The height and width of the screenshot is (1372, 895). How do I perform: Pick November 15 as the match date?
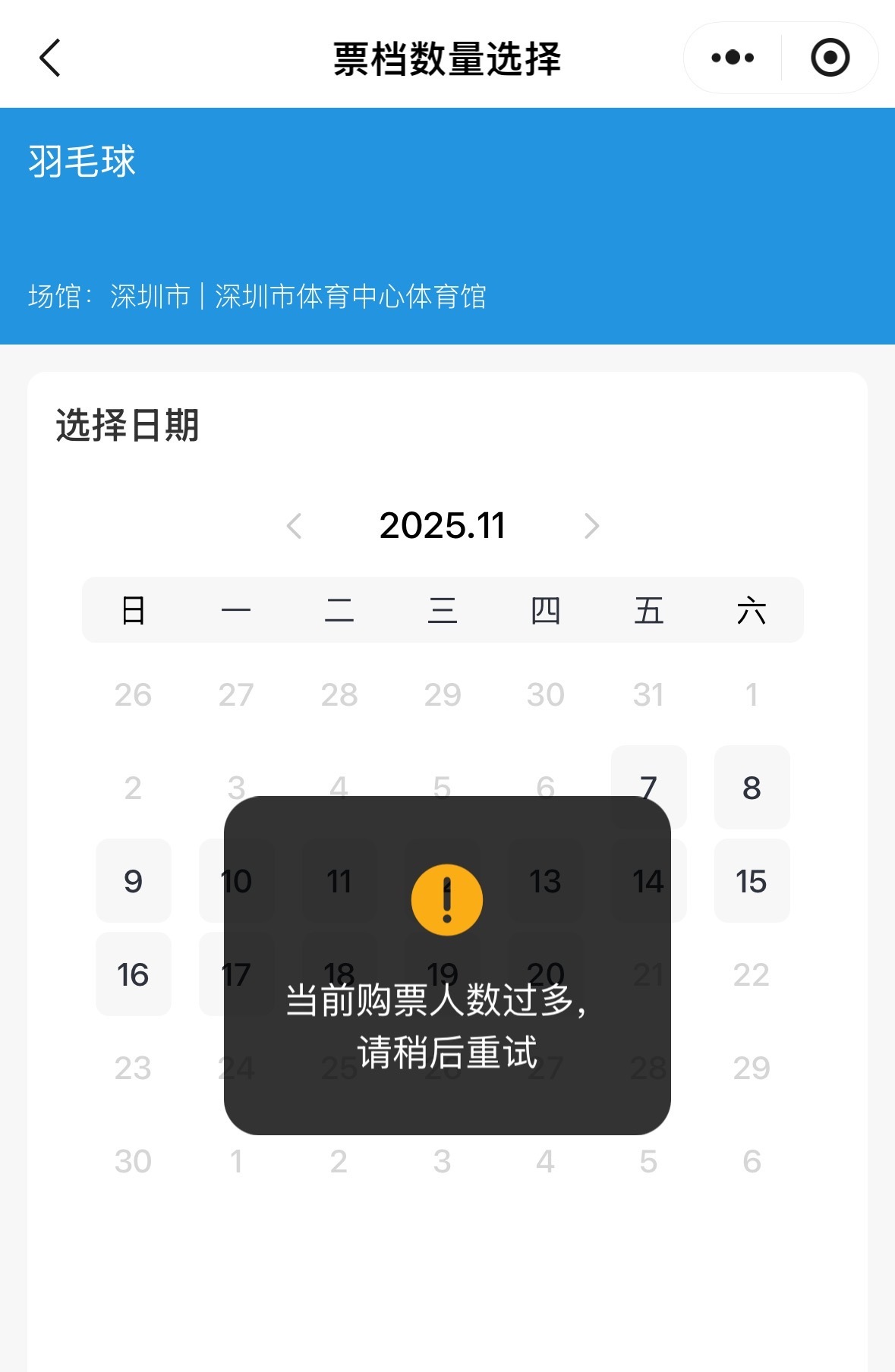[x=752, y=881]
